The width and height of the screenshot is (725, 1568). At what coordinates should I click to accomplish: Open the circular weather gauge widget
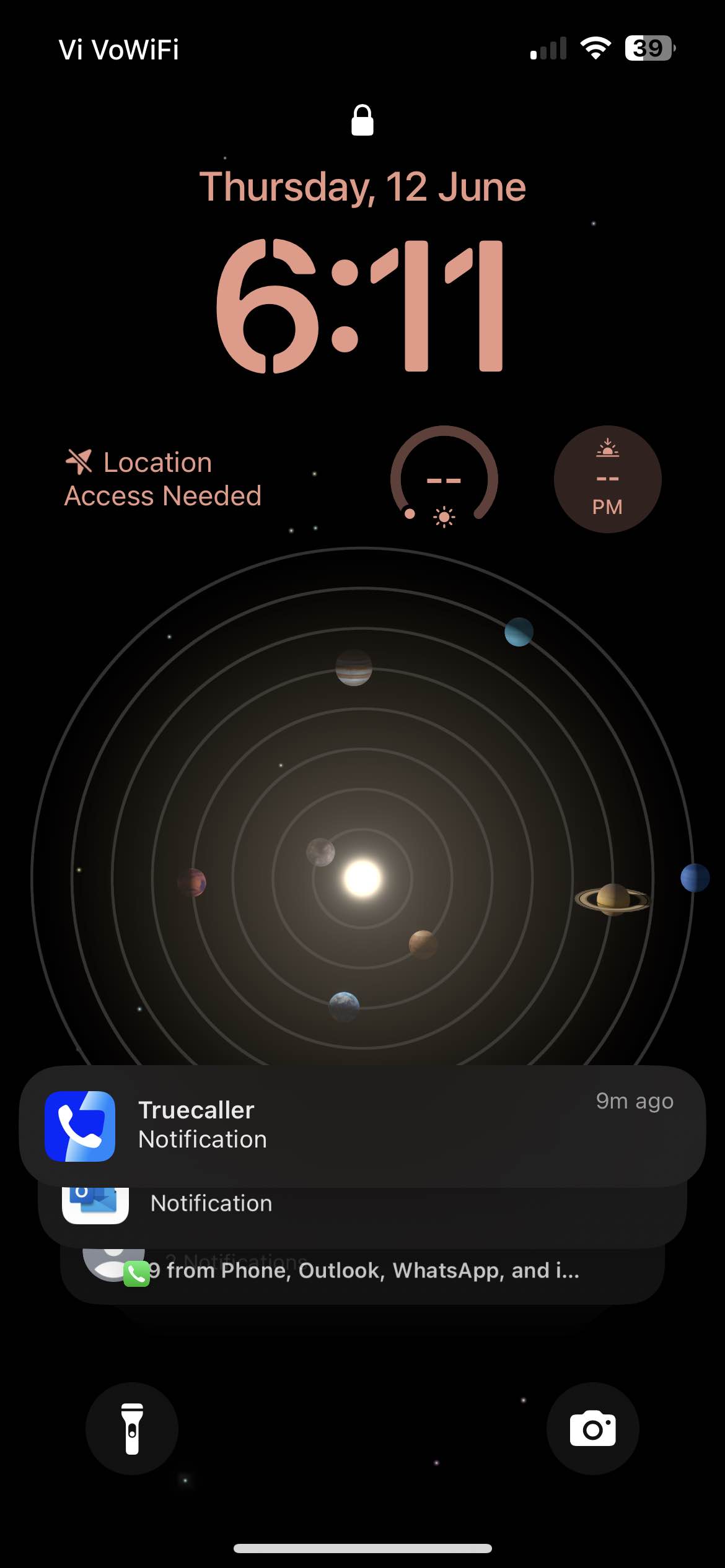pos(444,479)
